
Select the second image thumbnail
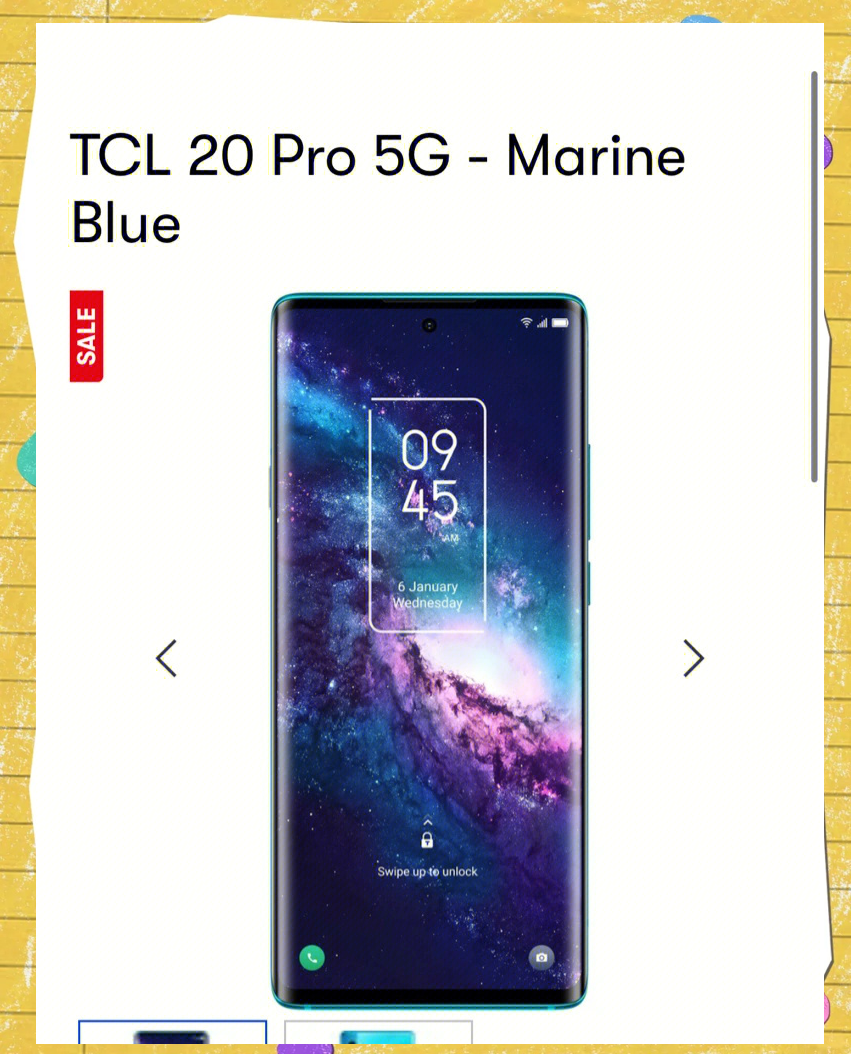(x=378, y=1033)
